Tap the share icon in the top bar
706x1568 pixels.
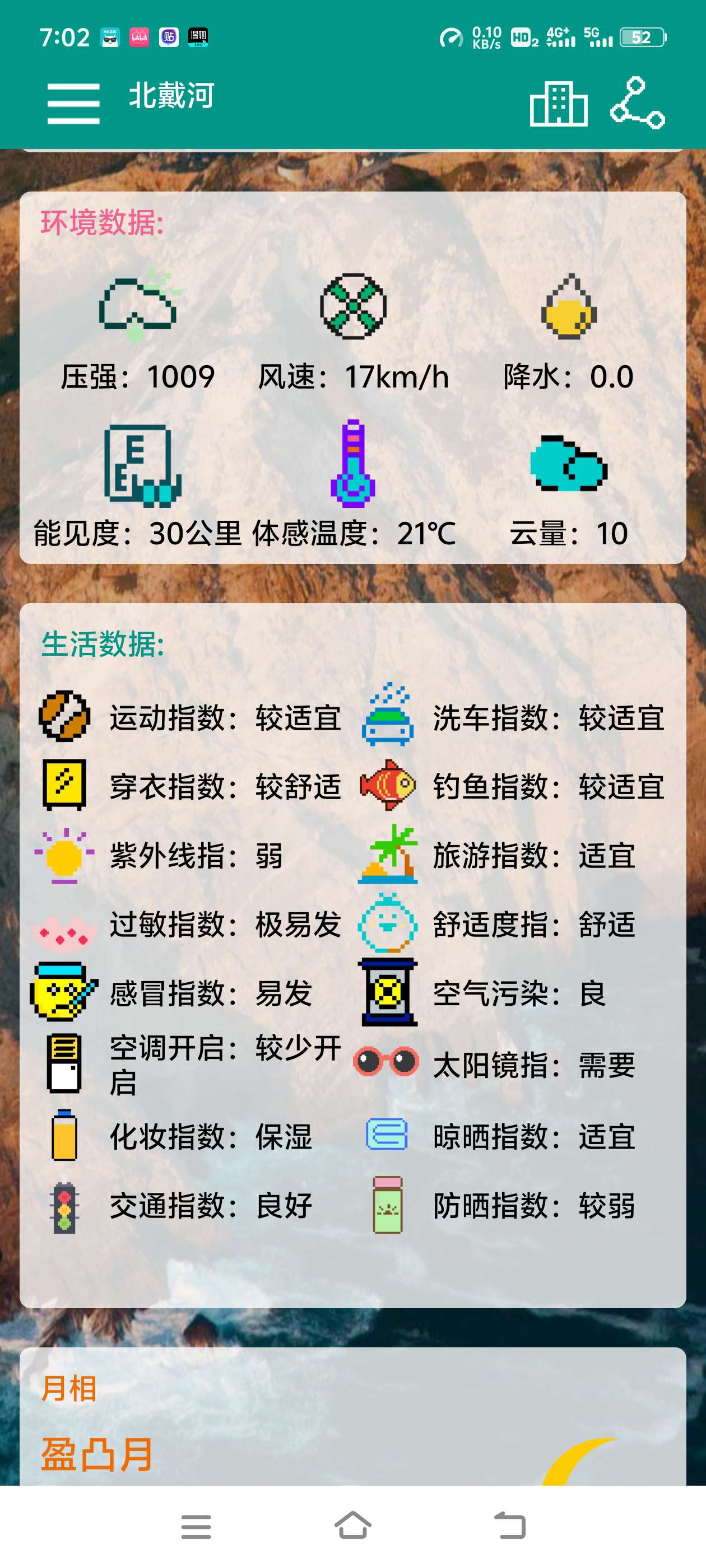pyautogui.click(x=638, y=102)
